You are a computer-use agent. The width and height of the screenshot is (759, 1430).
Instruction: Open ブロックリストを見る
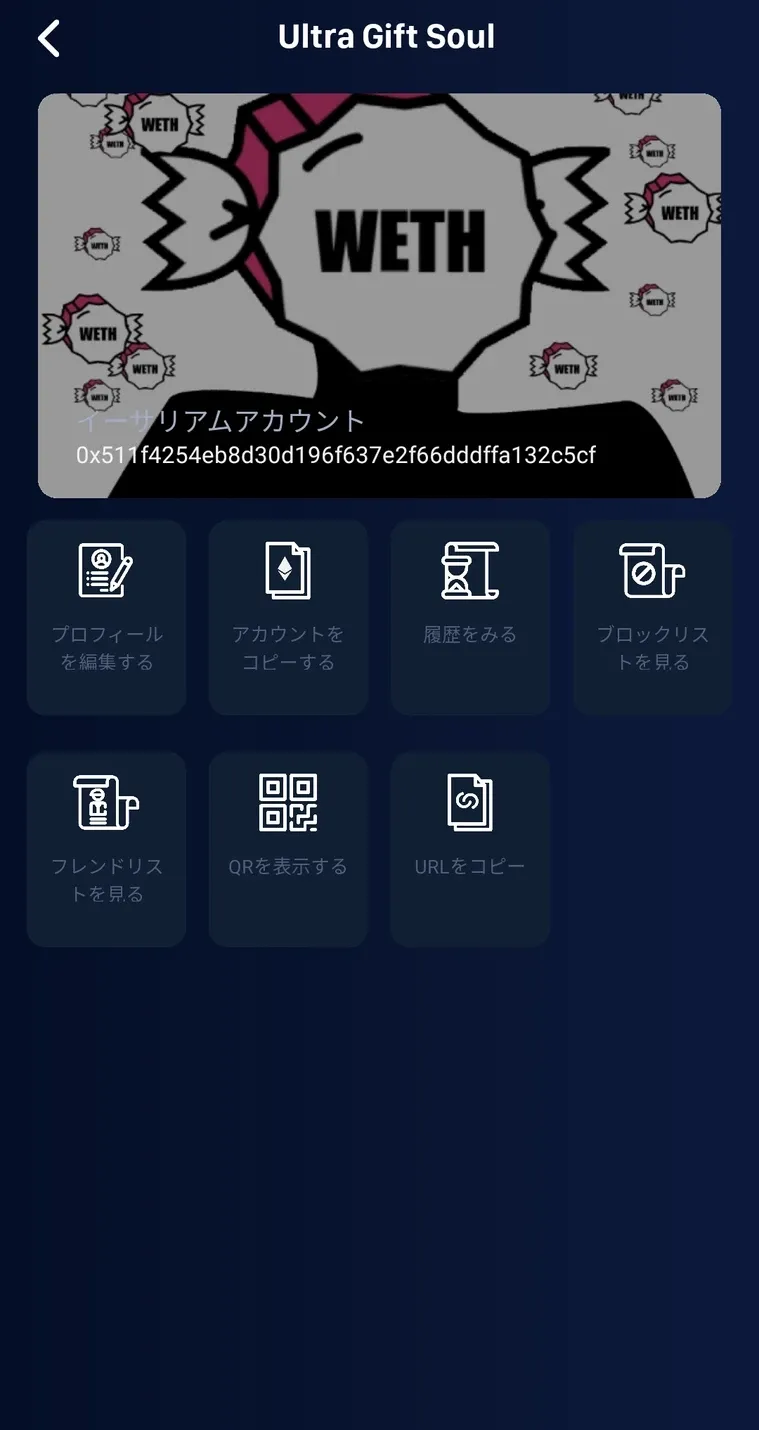[652, 647]
